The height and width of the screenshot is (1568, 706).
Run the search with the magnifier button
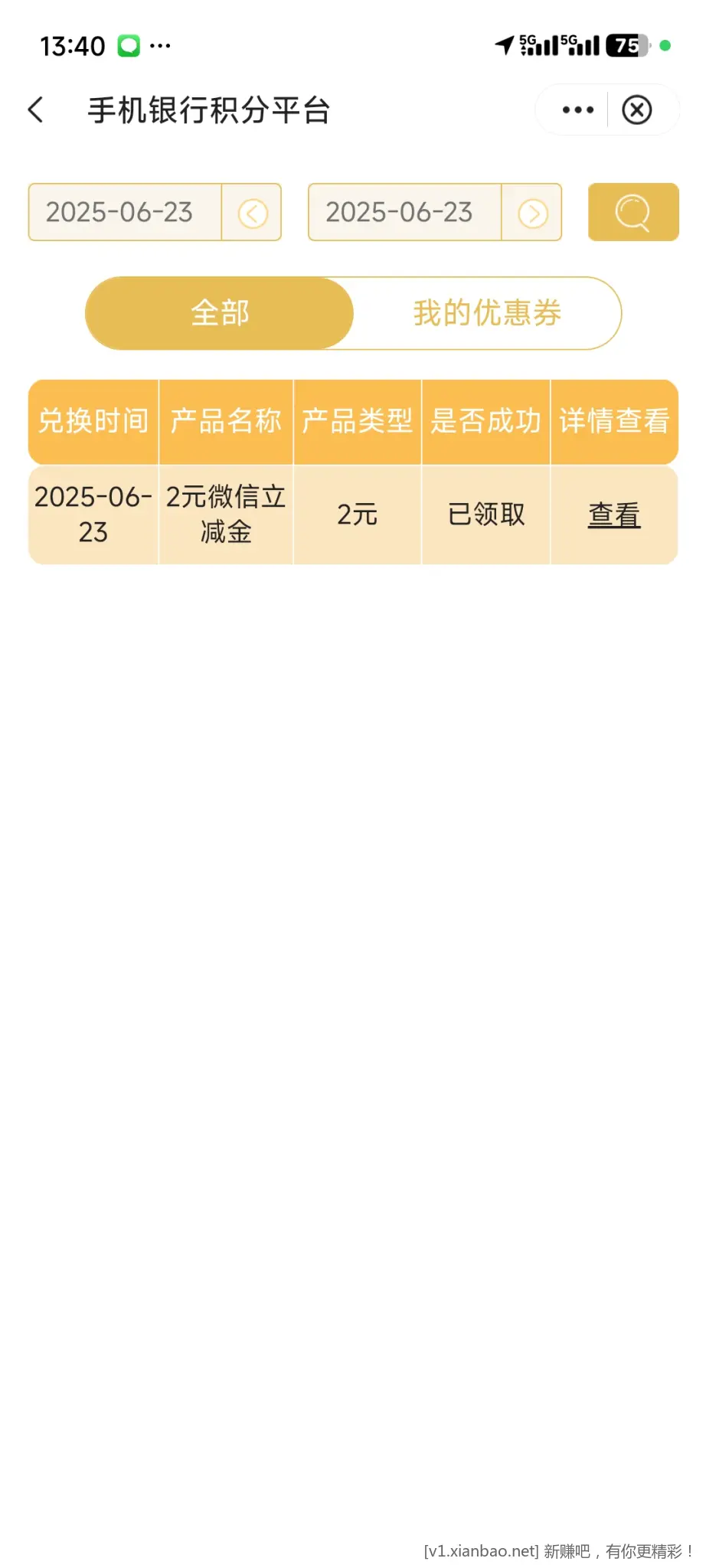click(633, 212)
